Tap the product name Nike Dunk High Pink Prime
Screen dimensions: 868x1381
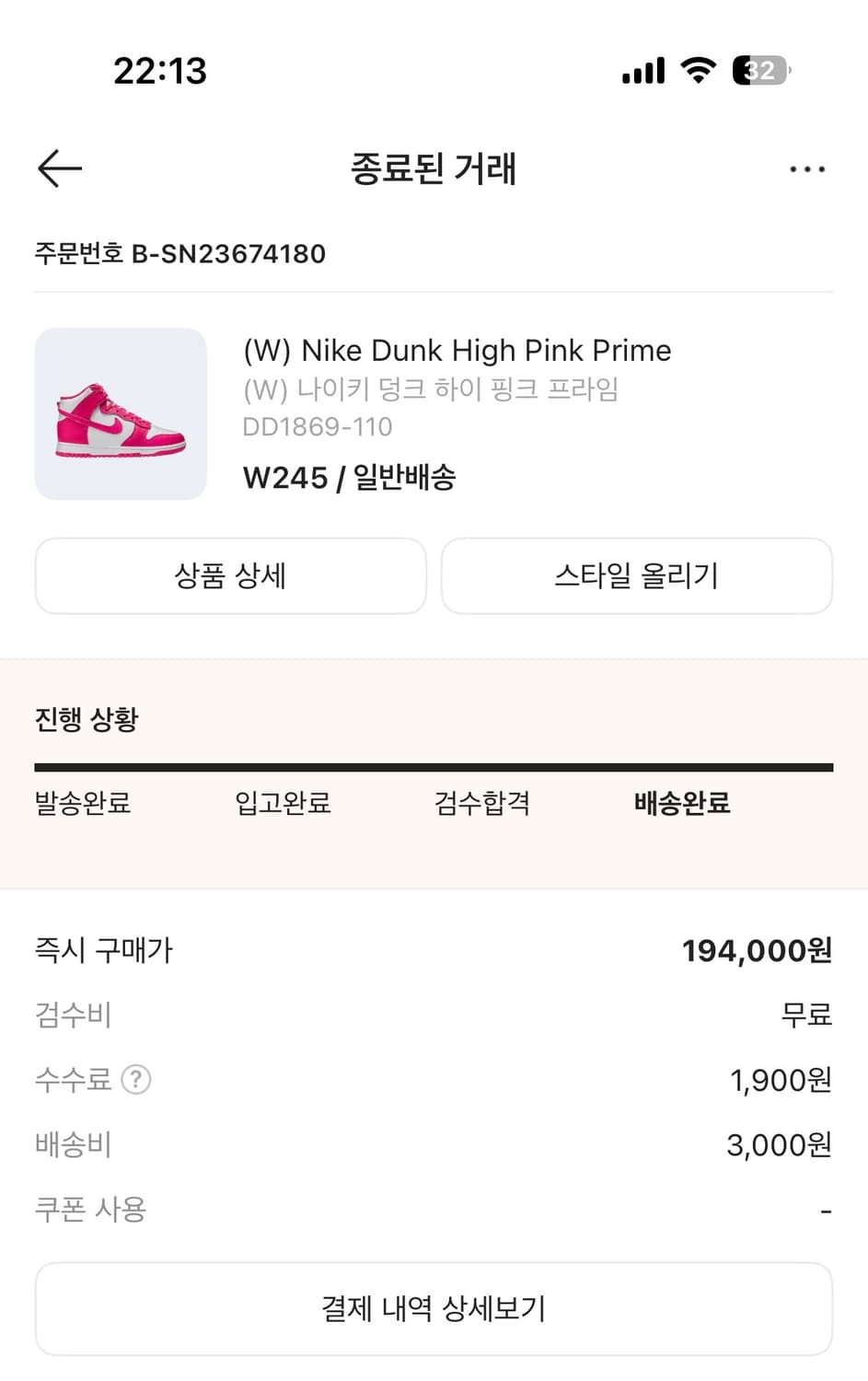(457, 350)
